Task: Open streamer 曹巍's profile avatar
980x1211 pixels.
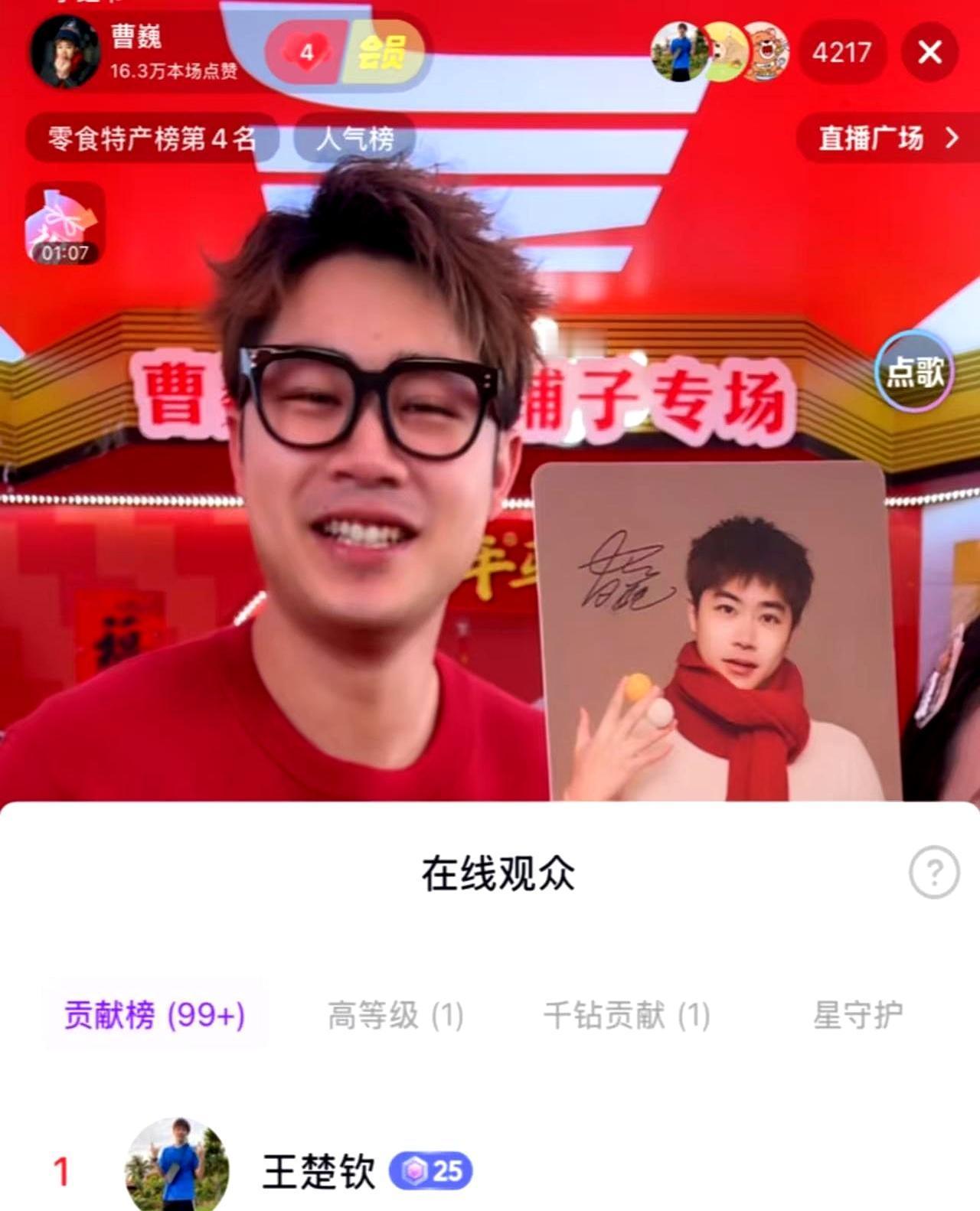Action: coord(67,54)
